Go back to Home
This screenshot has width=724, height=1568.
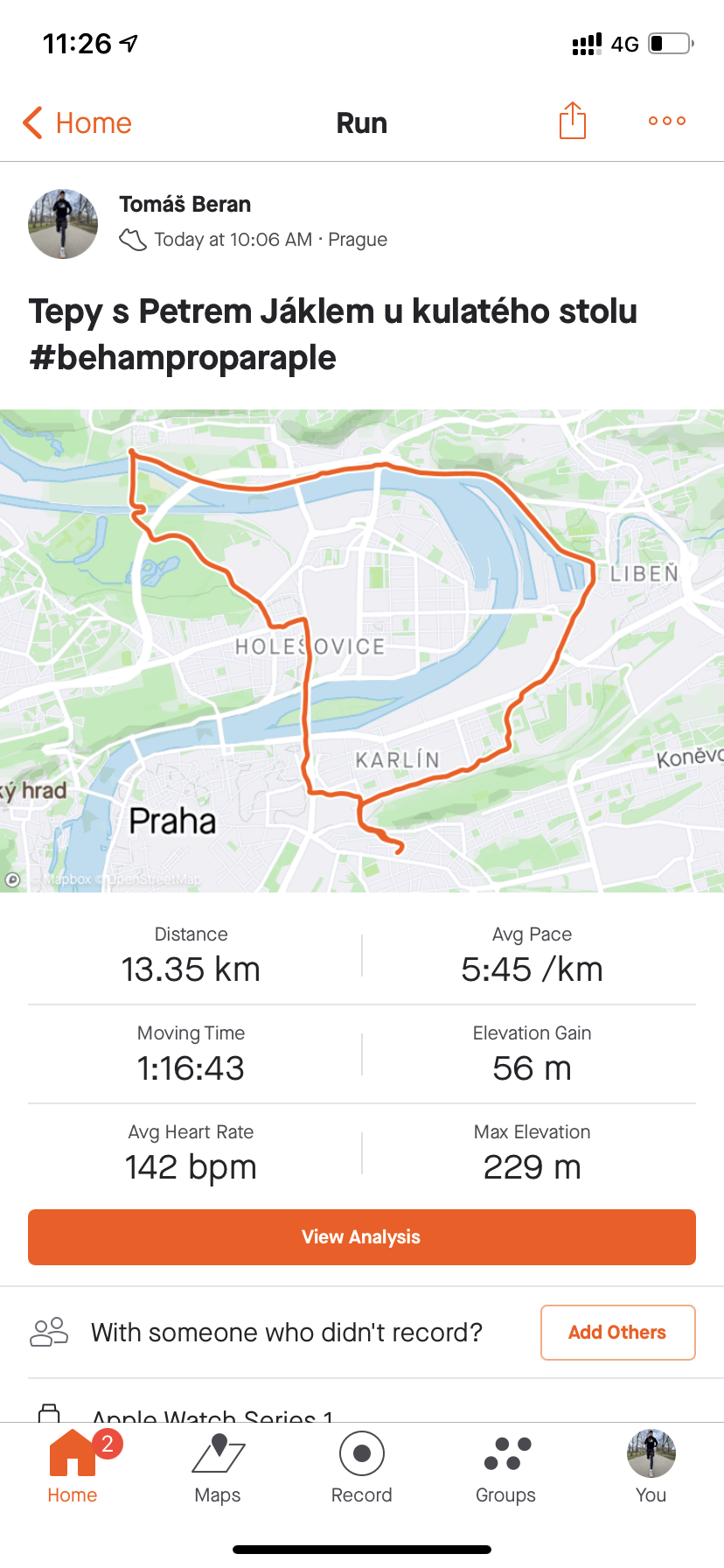[x=77, y=123]
